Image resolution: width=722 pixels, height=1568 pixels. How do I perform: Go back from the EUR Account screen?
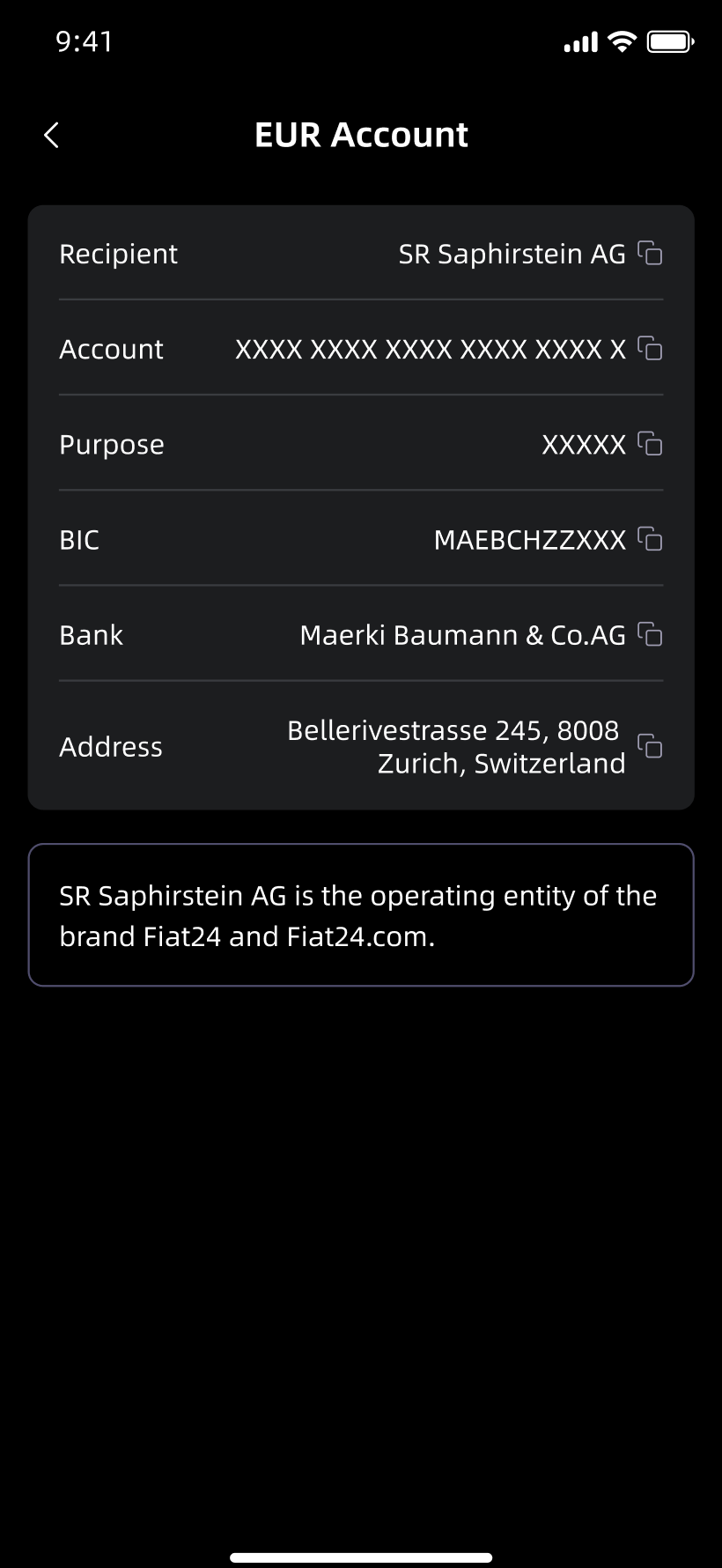pyautogui.click(x=52, y=135)
